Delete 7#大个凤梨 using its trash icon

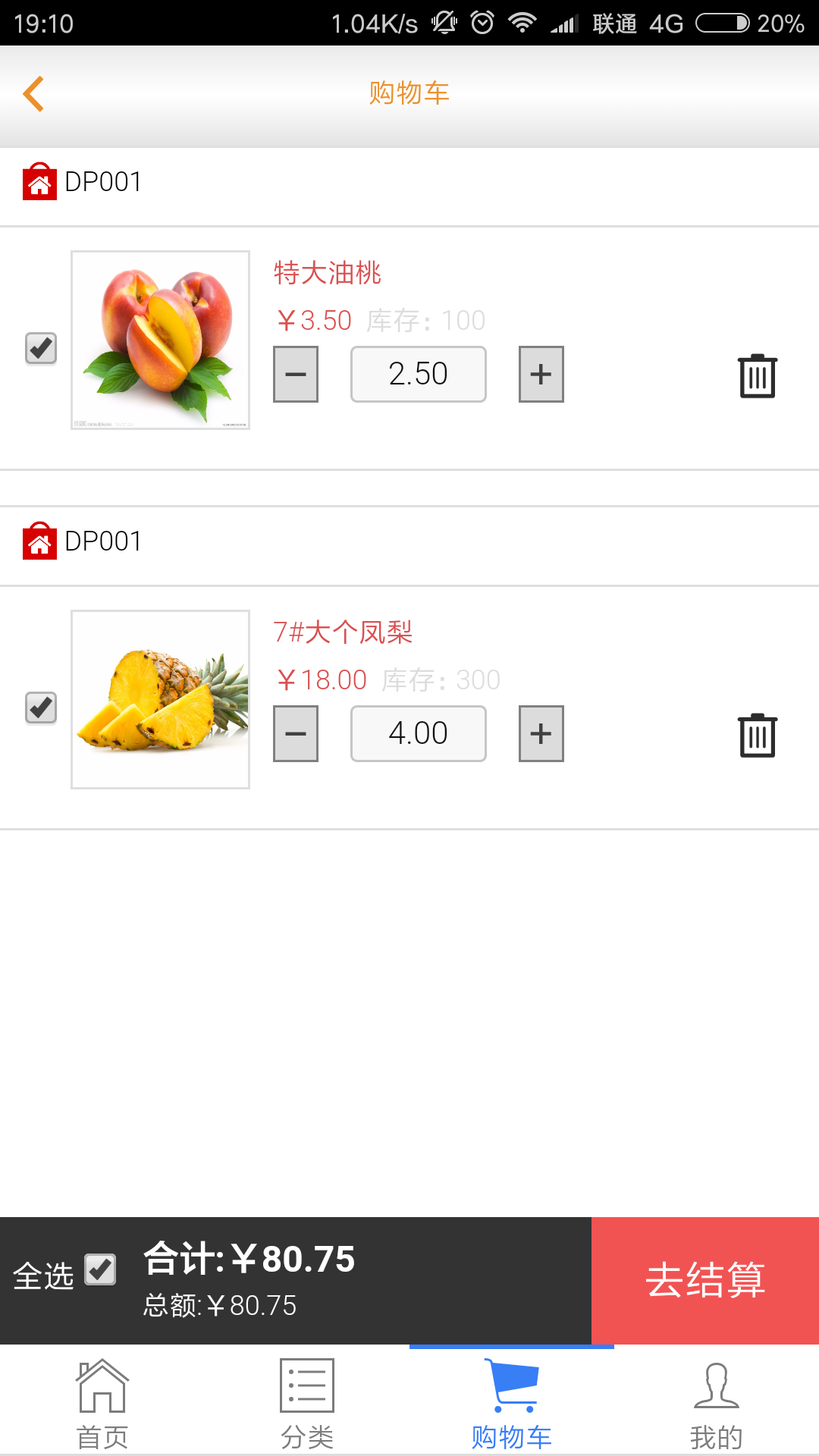point(756,733)
